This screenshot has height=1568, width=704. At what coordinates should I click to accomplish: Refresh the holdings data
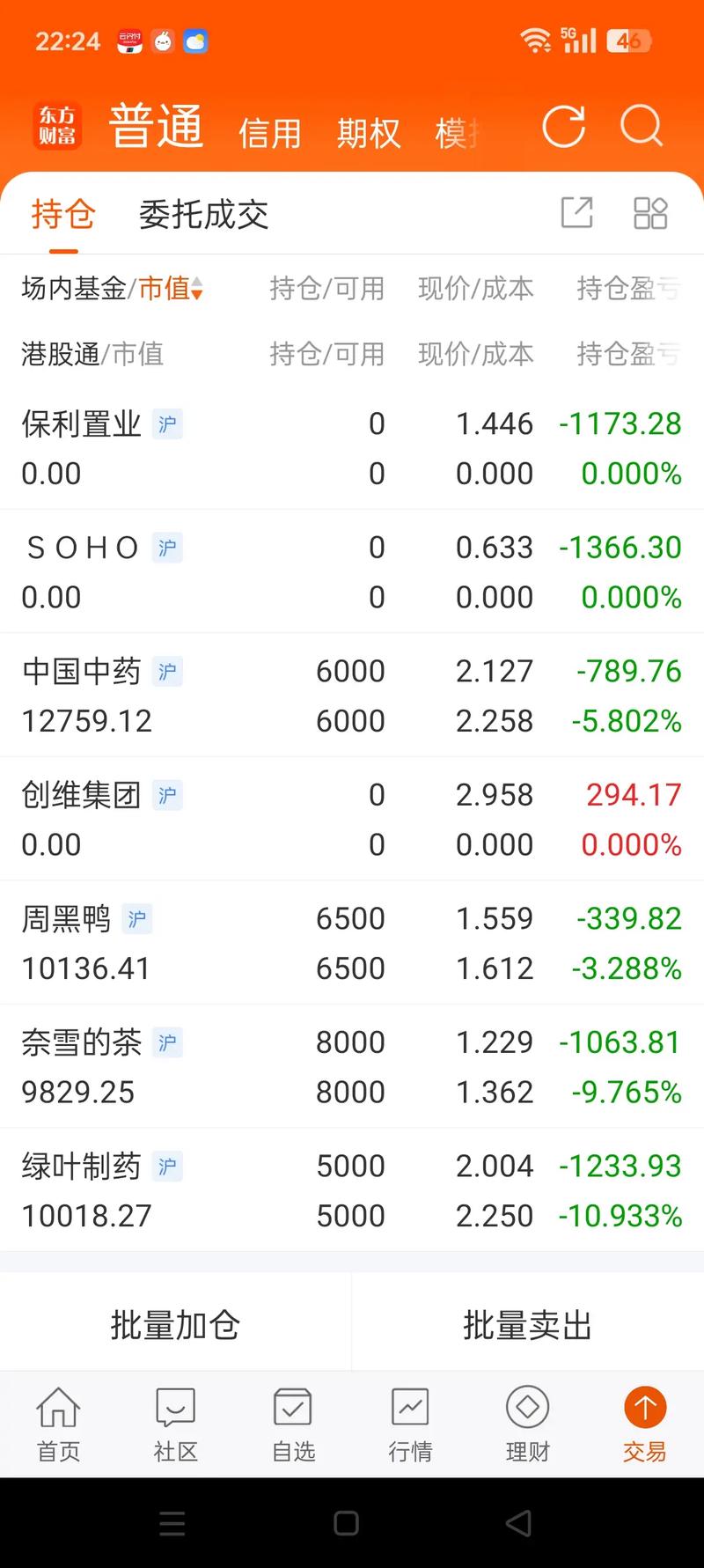(x=563, y=127)
